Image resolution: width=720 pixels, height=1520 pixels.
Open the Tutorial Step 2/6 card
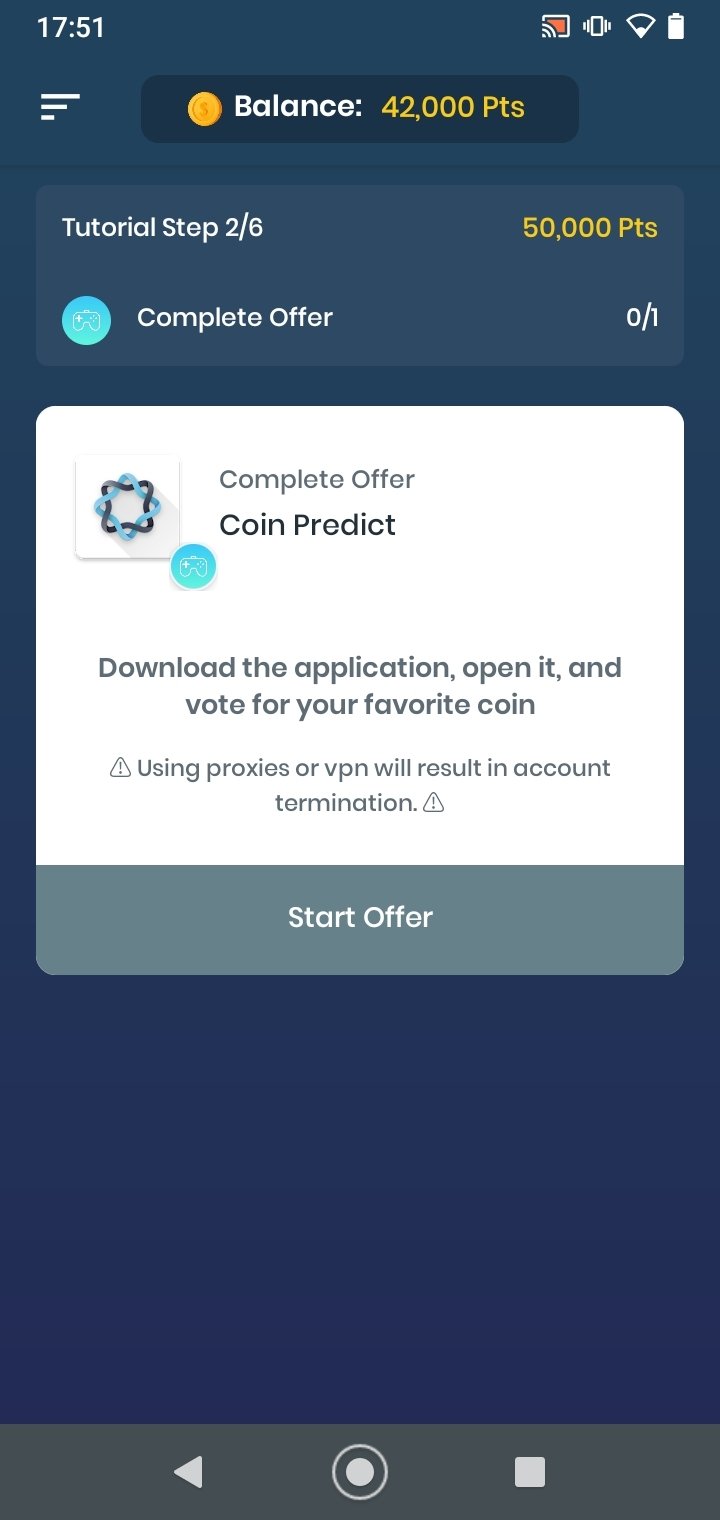tap(360, 275)
